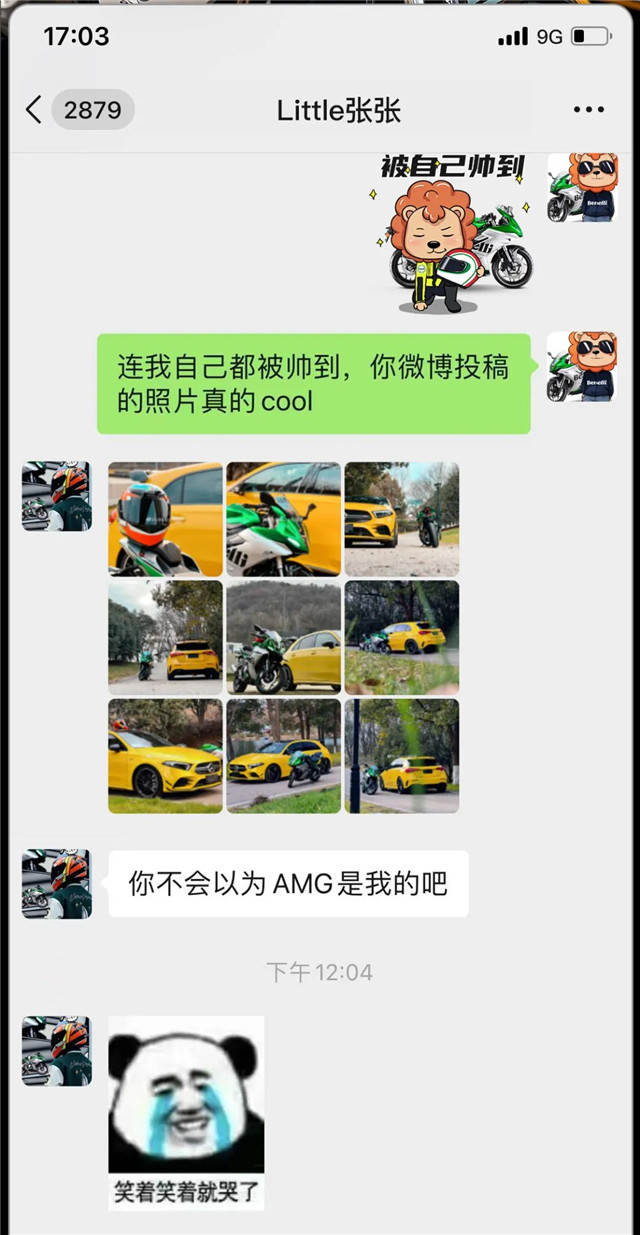Open the crying panda meme image

pyautogui.click(x=186, y=1112)
